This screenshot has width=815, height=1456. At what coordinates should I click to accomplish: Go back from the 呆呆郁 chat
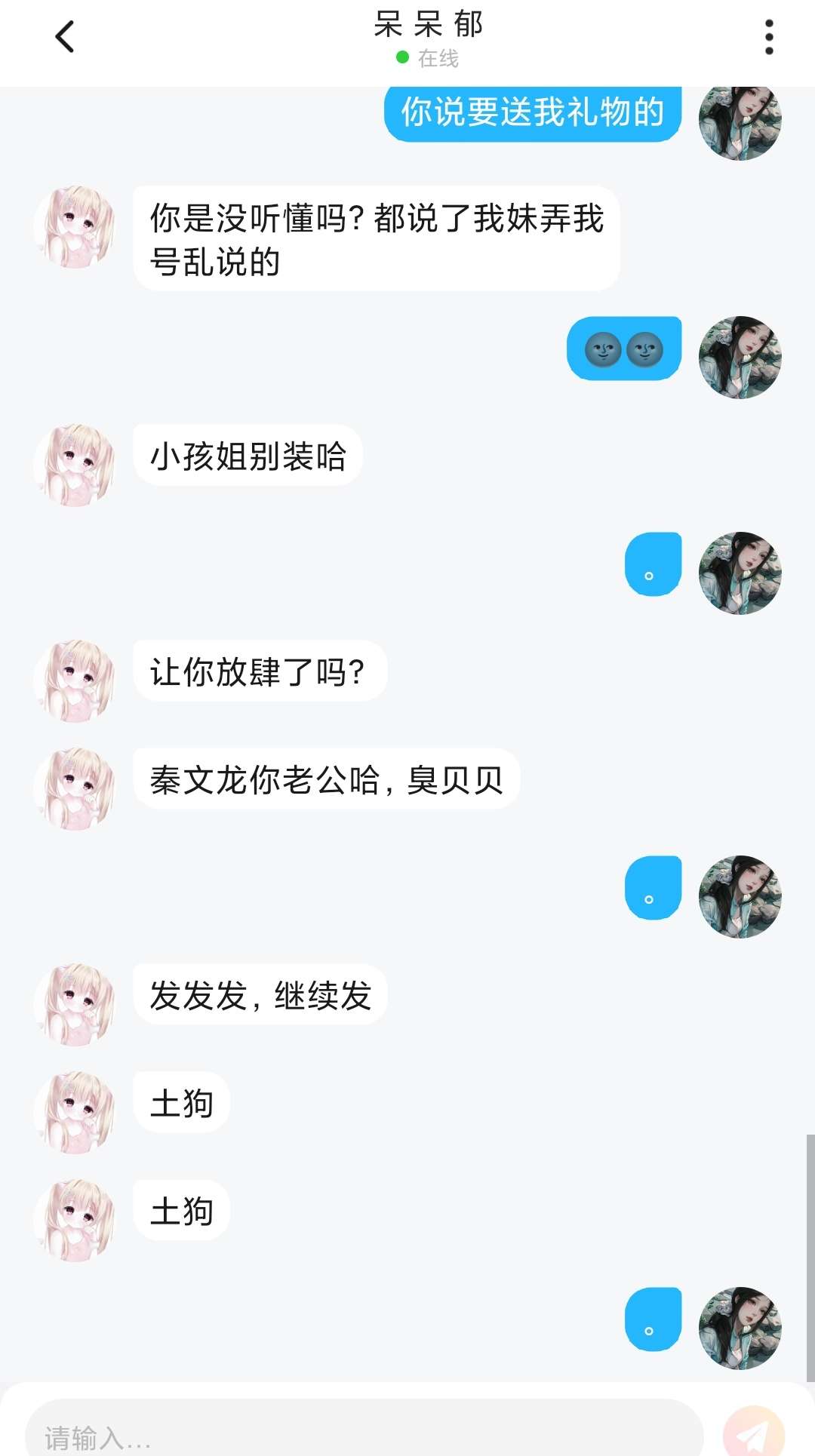[x=65, y=37]
